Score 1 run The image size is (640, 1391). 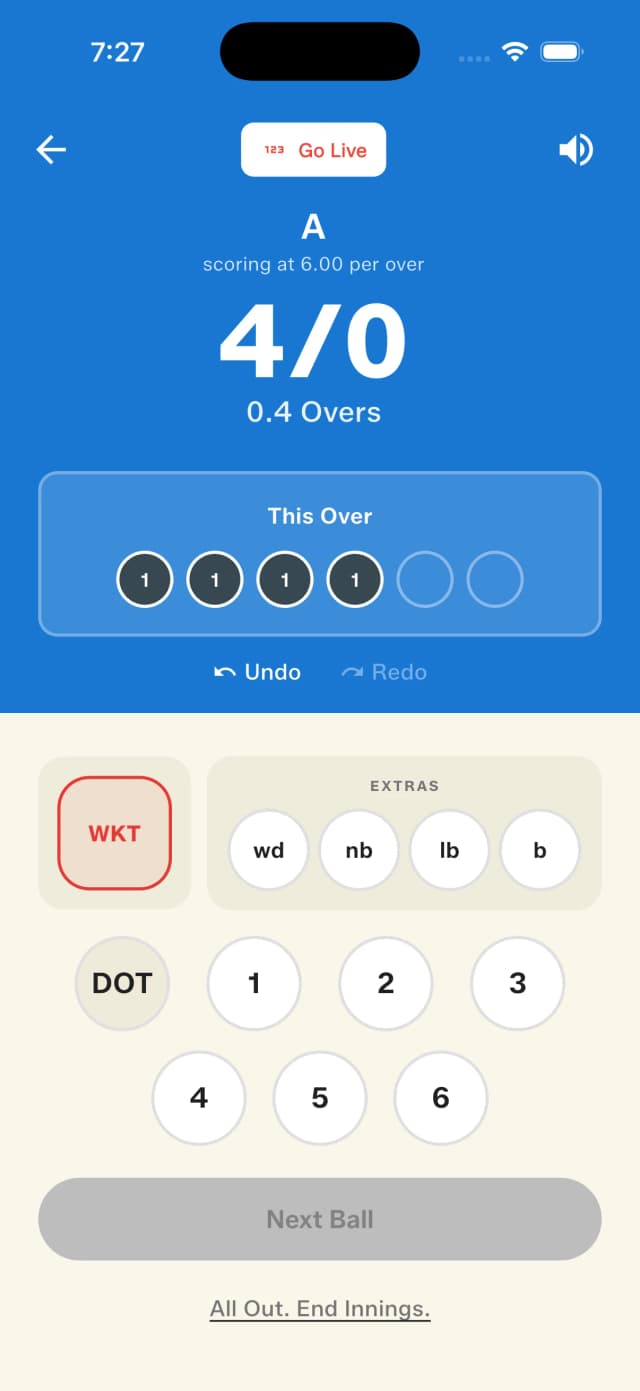click(x=254, y=983)
